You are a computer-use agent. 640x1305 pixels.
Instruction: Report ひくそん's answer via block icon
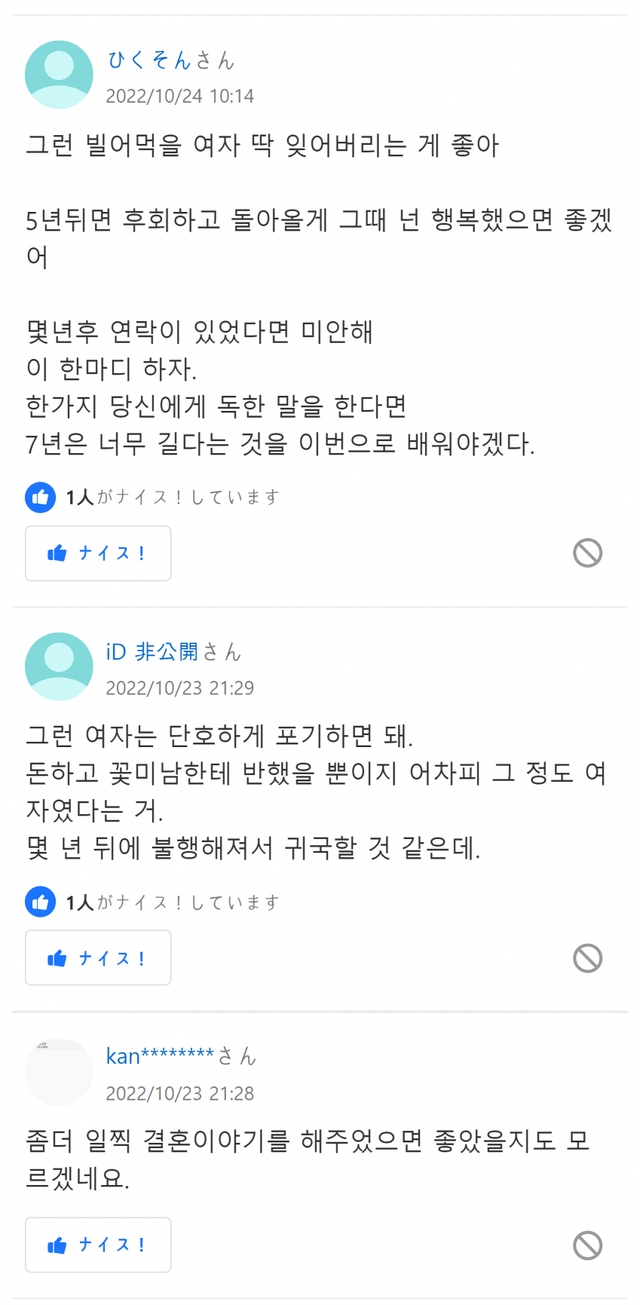click(587, 553)
